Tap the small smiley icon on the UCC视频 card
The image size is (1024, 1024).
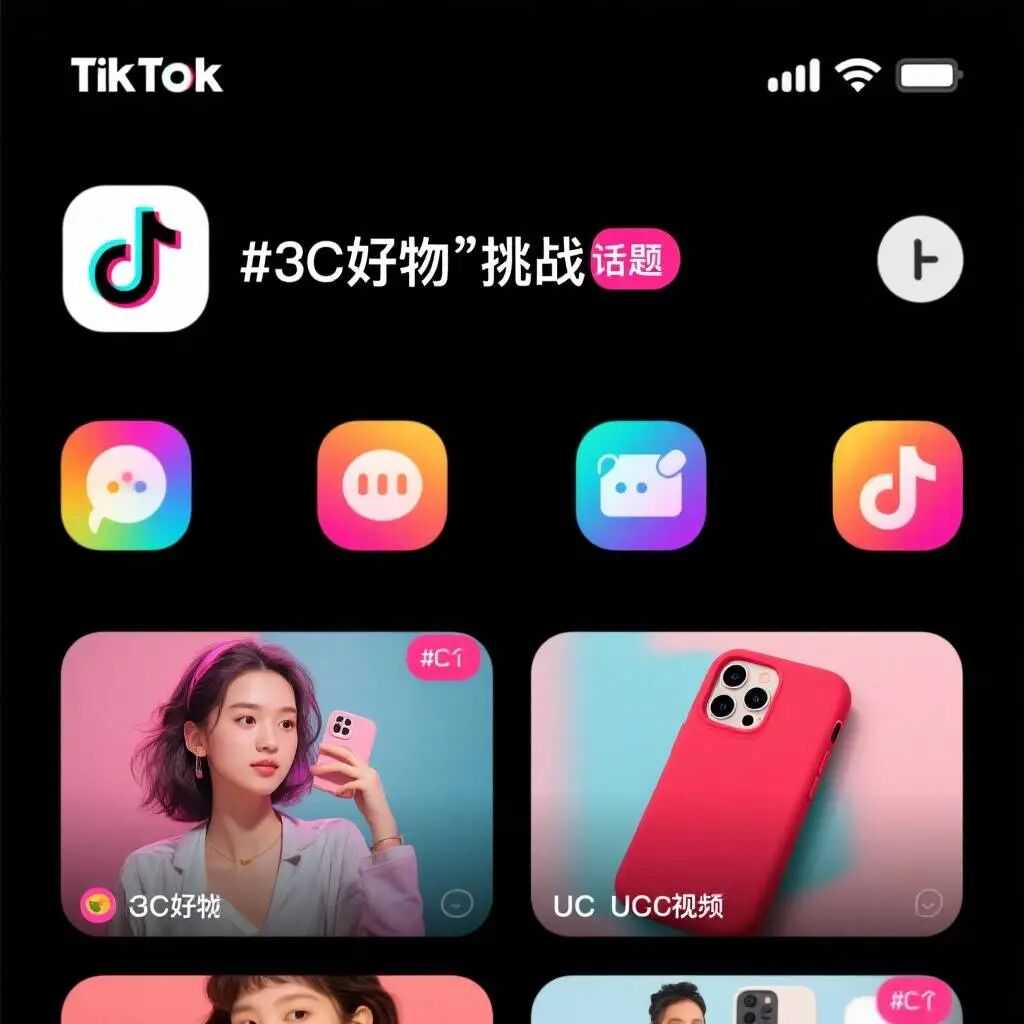pos(929,904)
